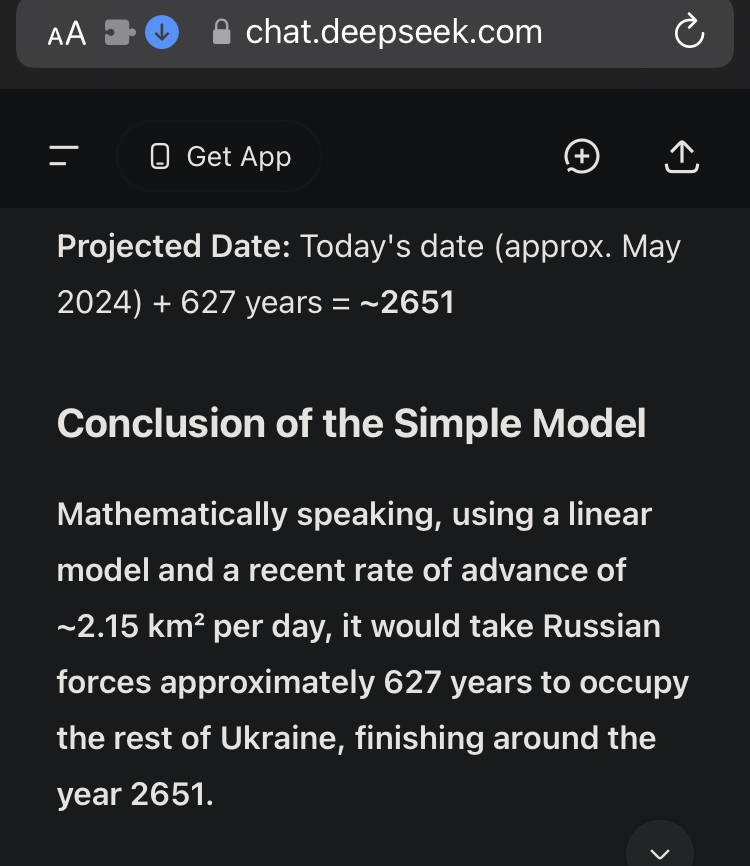Share this conversation
This screenshot has height=866, width=750.
tap(680, 156)
